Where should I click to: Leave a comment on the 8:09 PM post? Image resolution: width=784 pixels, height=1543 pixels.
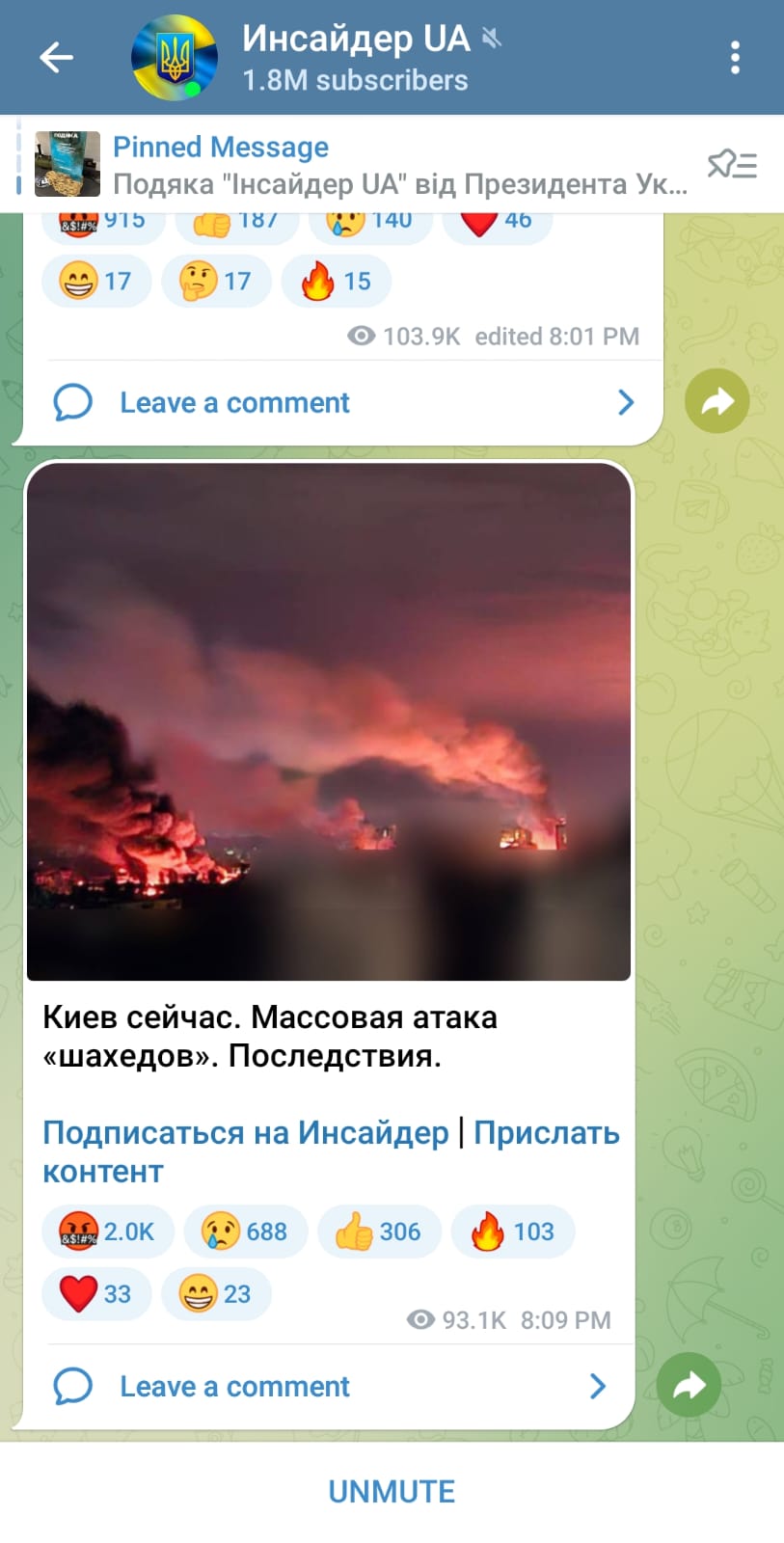point(234,1387)
